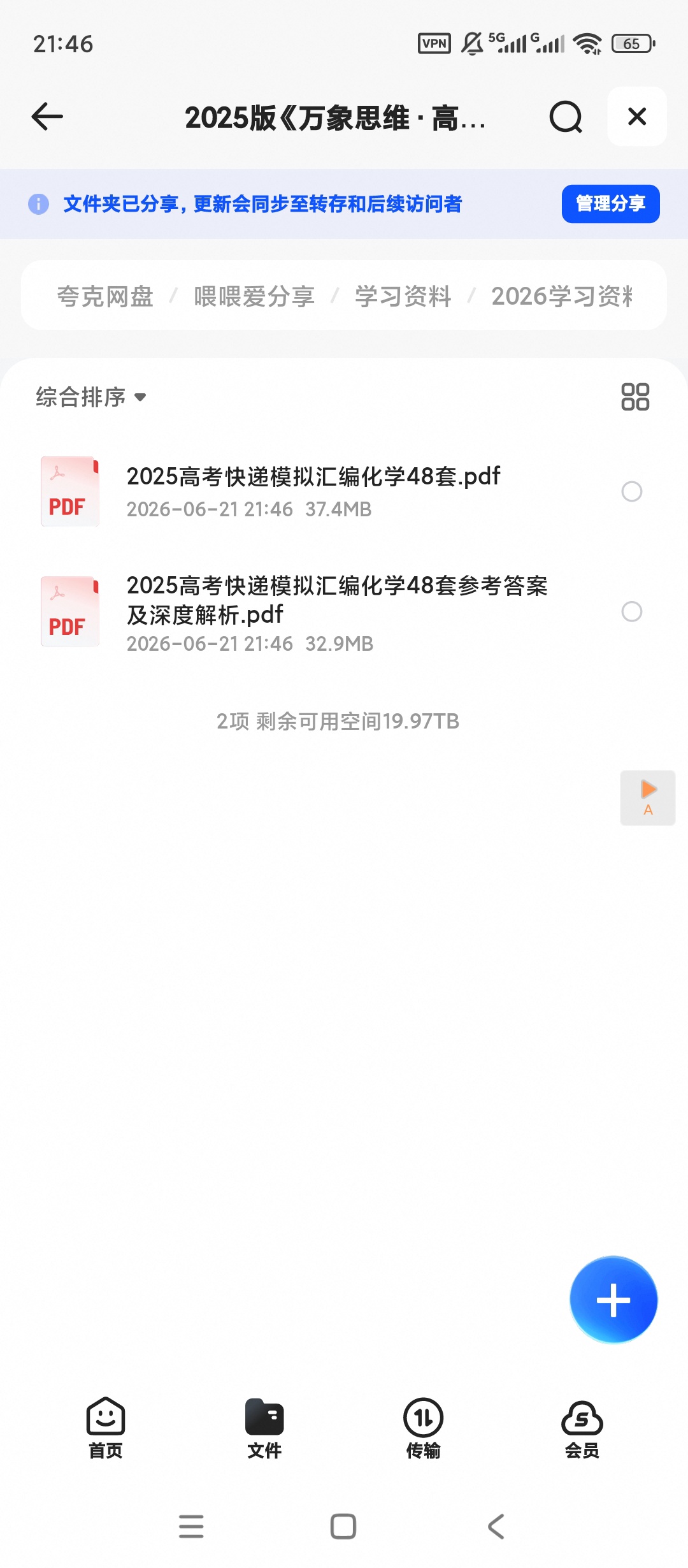Tap the orange play A floating widget
Viewport: 688px width, 1568px height.
pos(648,798)
